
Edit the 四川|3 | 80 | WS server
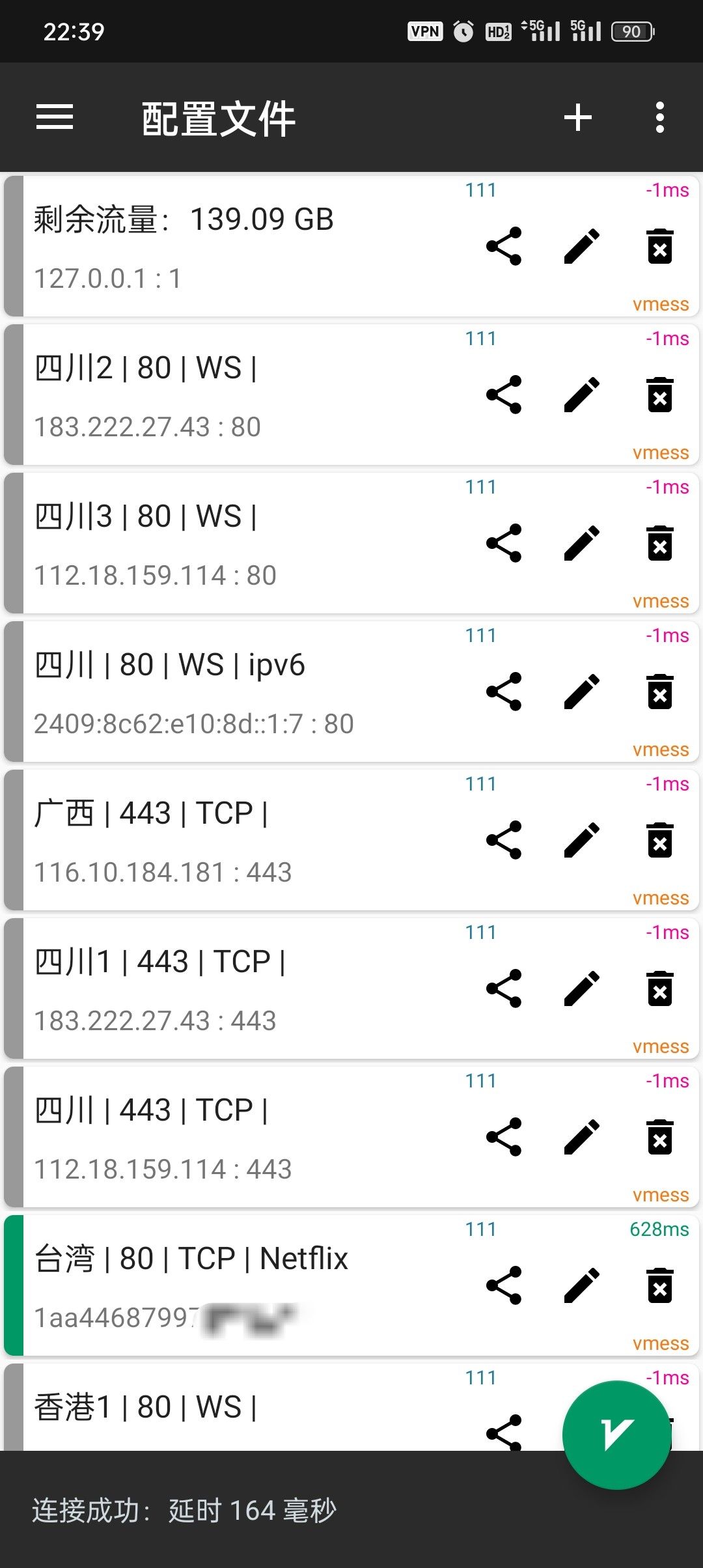coord(582,544)
